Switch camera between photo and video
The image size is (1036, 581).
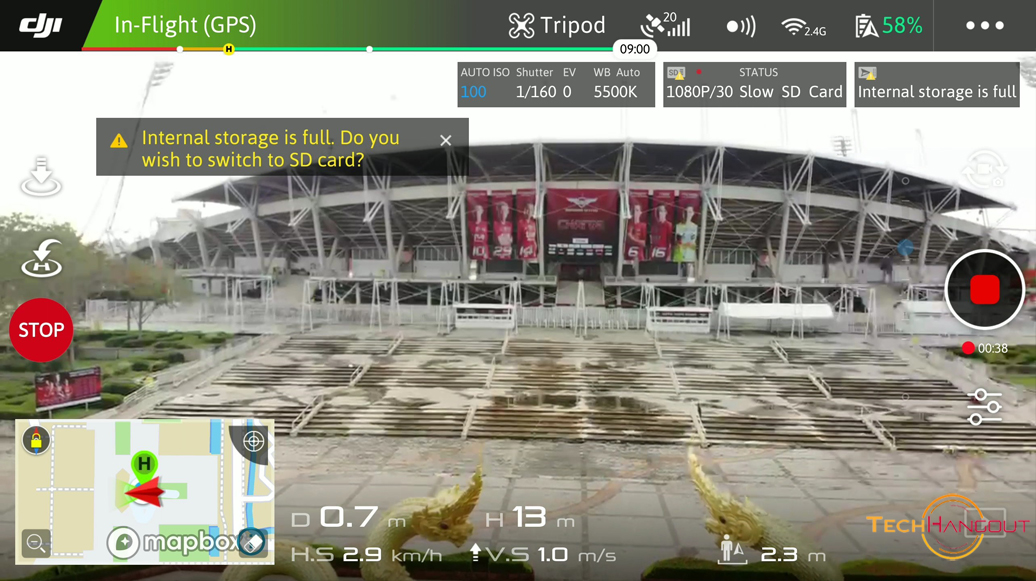pyautogui.click(x=984, y=170)
